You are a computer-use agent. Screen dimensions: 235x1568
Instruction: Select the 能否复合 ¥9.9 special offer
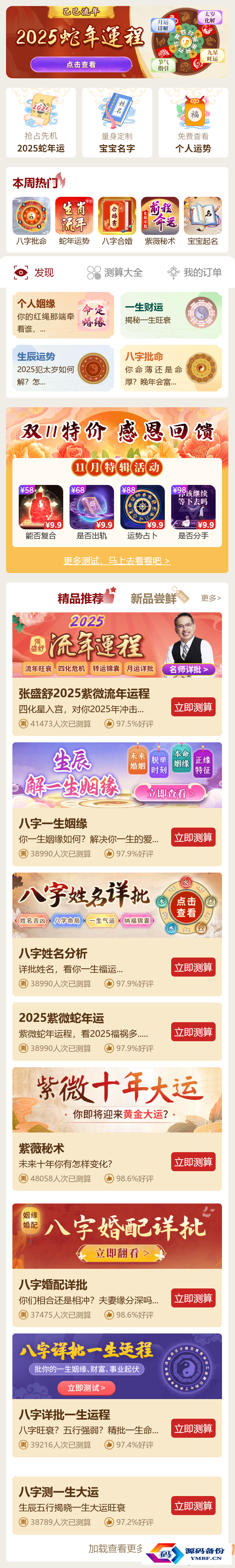click(x=41, y=512)
